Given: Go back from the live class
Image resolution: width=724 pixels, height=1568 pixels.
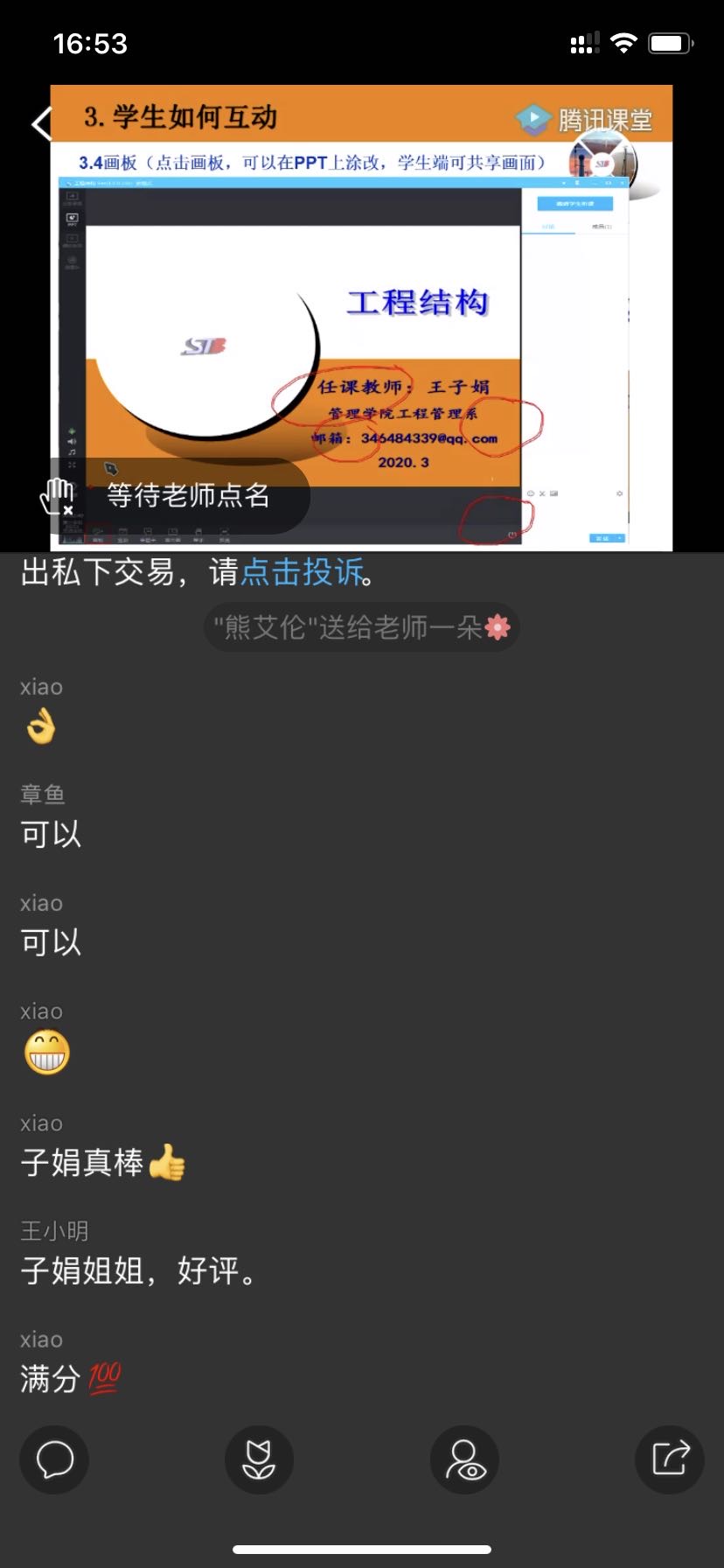Looking at the screenshot, I should (42, 123).
